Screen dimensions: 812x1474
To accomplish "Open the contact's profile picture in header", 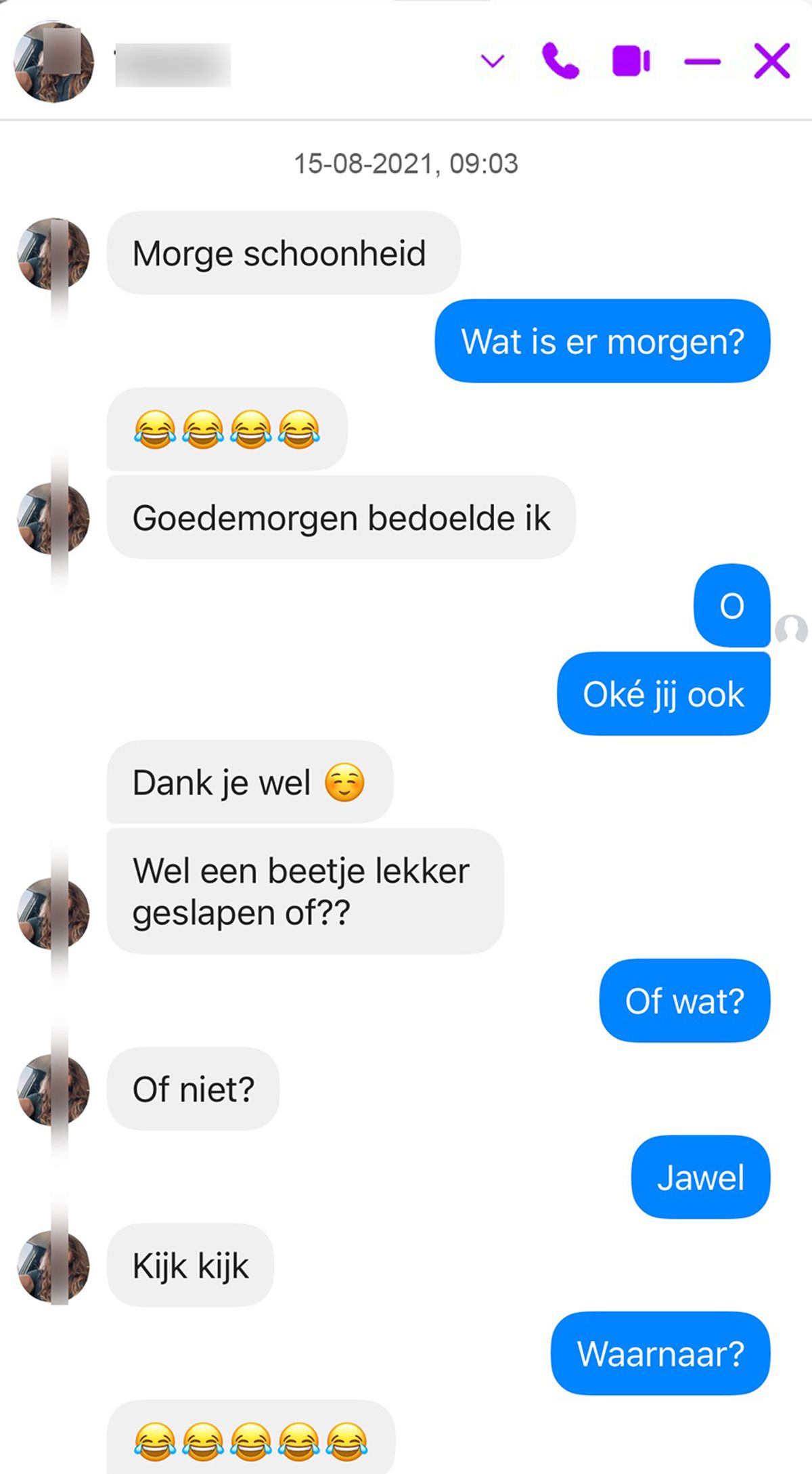I will pyautogui.click(x=54, y=62).
